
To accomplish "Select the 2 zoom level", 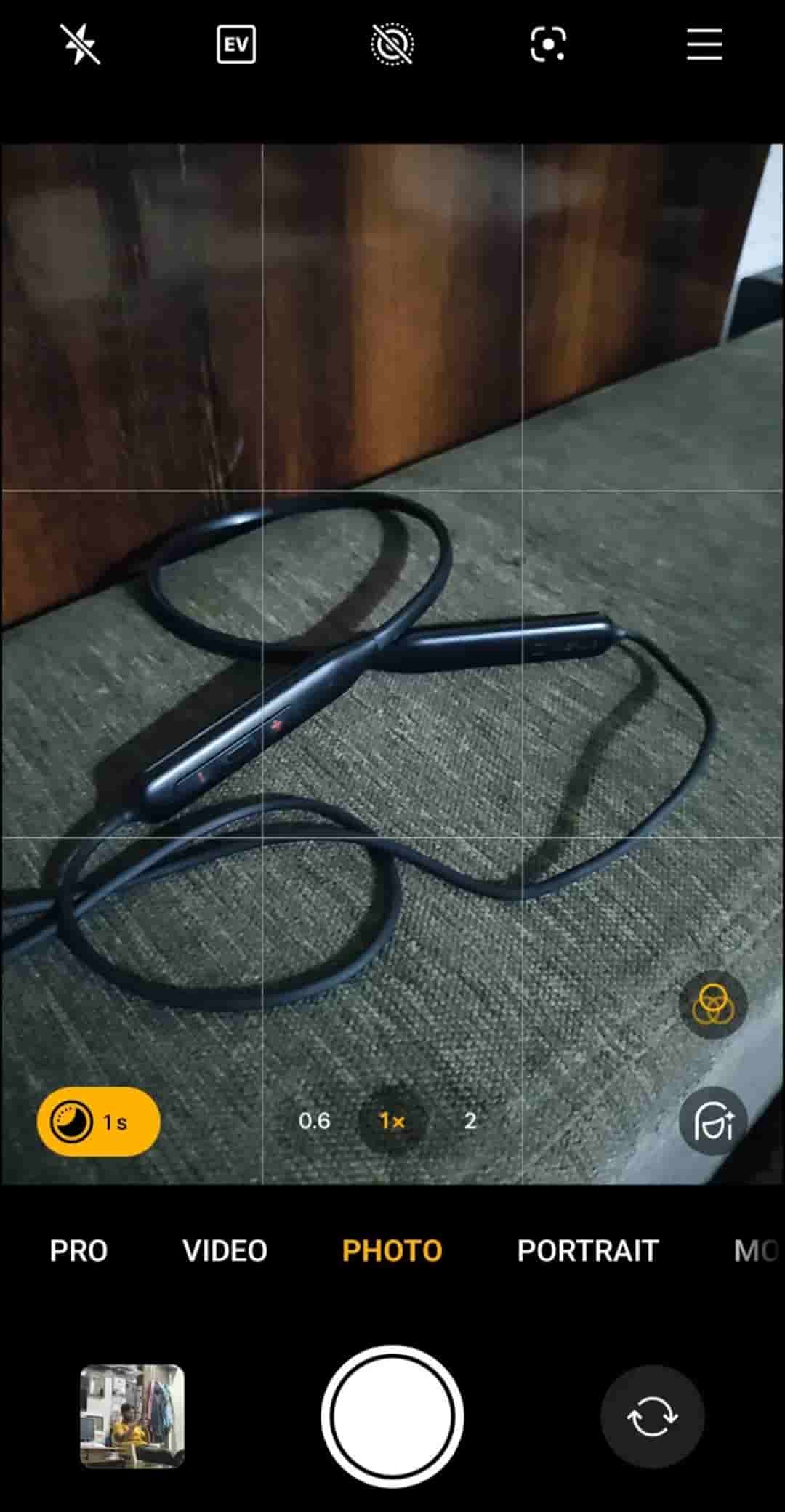I will tap(470, 1121).
